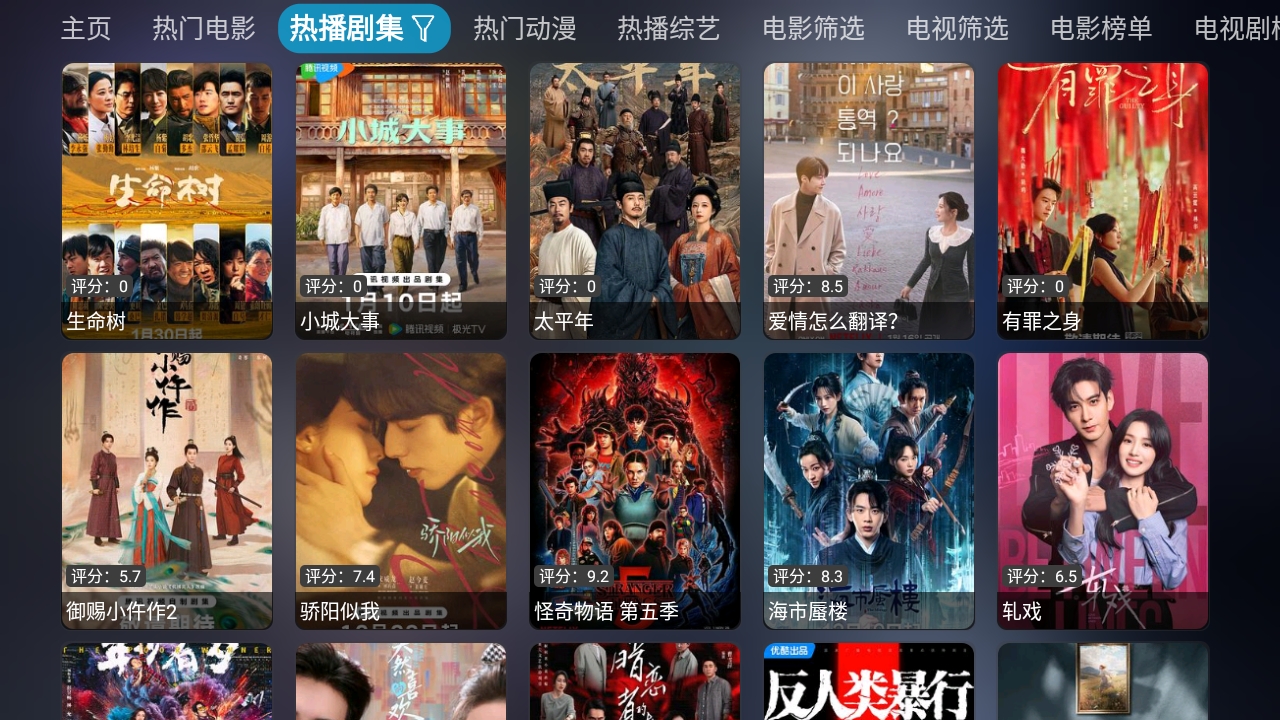The image size is (1280, 720).
Task: Switch to the 热播综艺 tab
Action: [x=669, y=29]
